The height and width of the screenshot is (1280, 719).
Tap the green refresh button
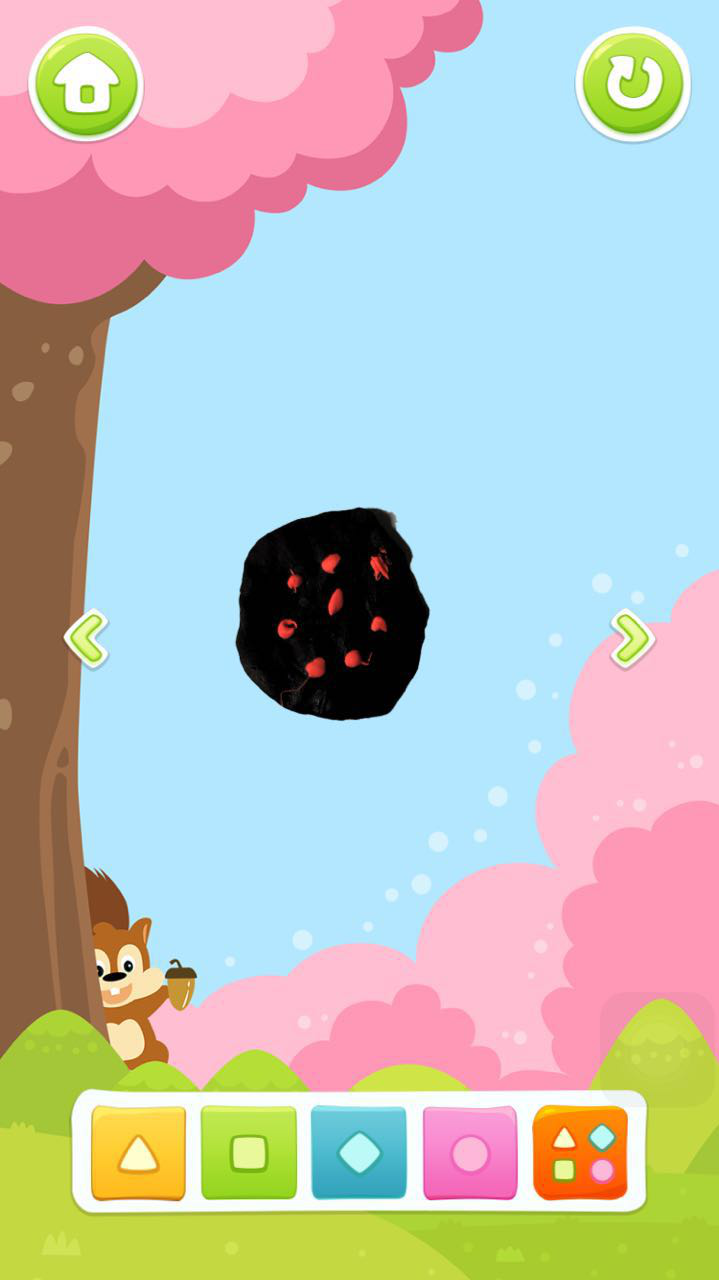click(633, 84)
